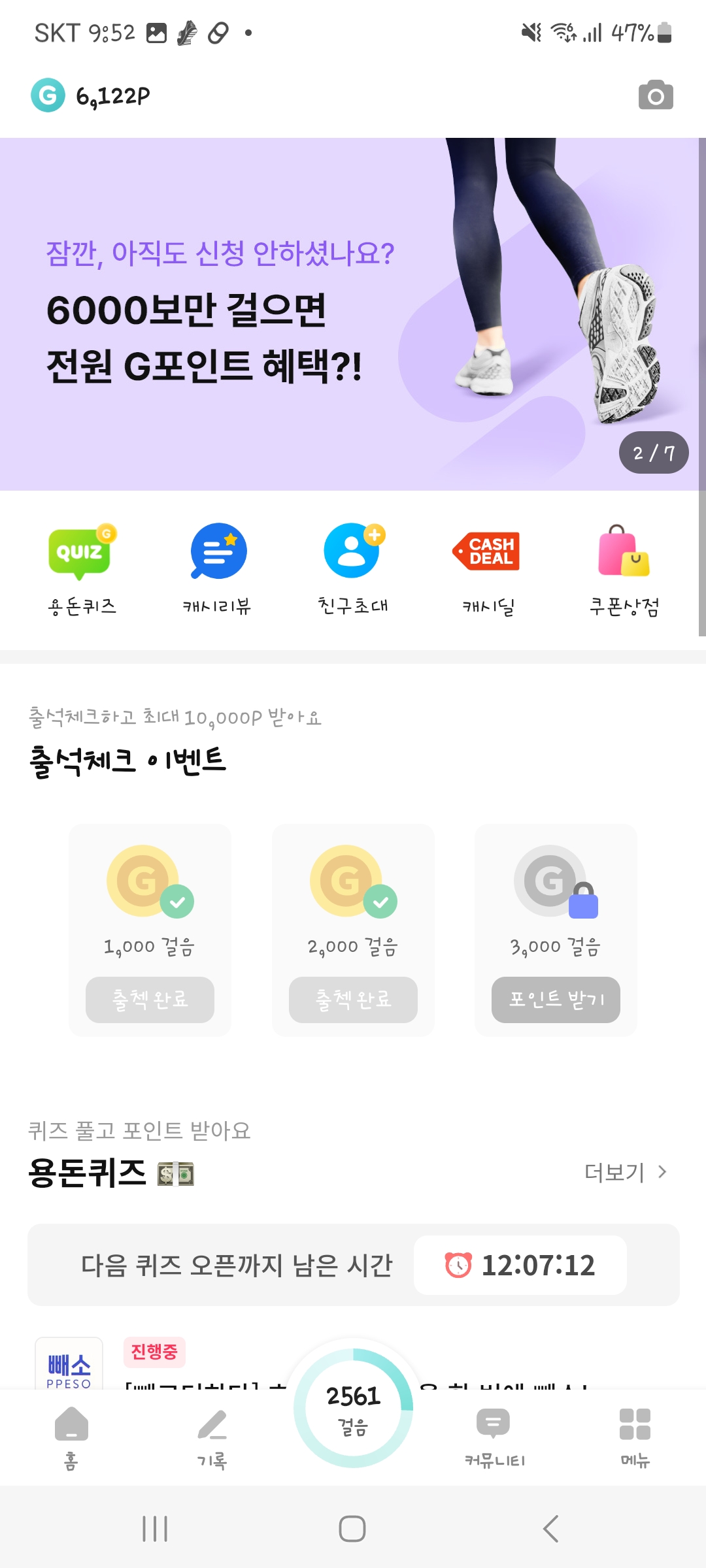Go back with the system back button
This screenshot has width=706, height=1568.
(x=550, y=1529)
